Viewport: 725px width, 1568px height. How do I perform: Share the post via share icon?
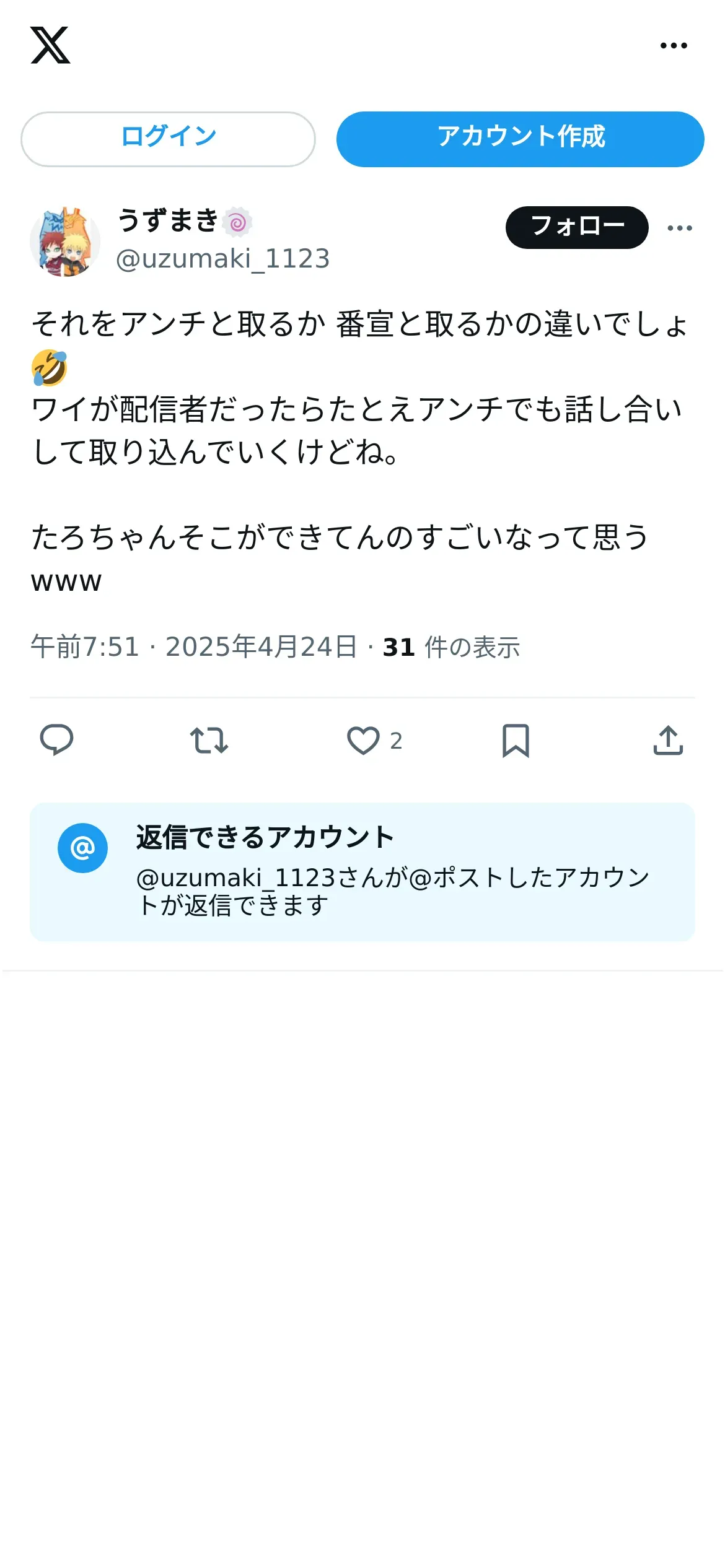[x=668, y=740]
